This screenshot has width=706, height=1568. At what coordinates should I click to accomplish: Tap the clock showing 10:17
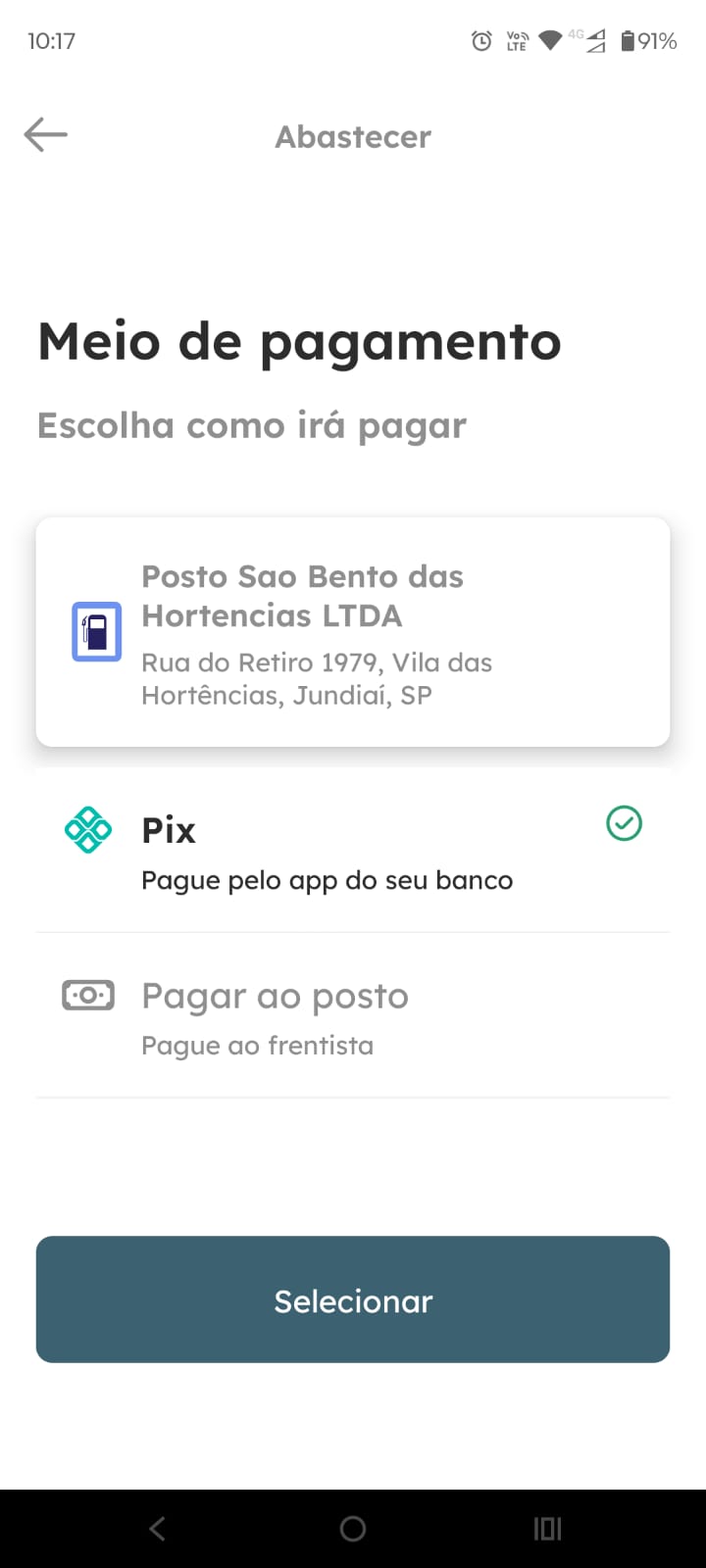pyautogui.click(x=51, y=41)
